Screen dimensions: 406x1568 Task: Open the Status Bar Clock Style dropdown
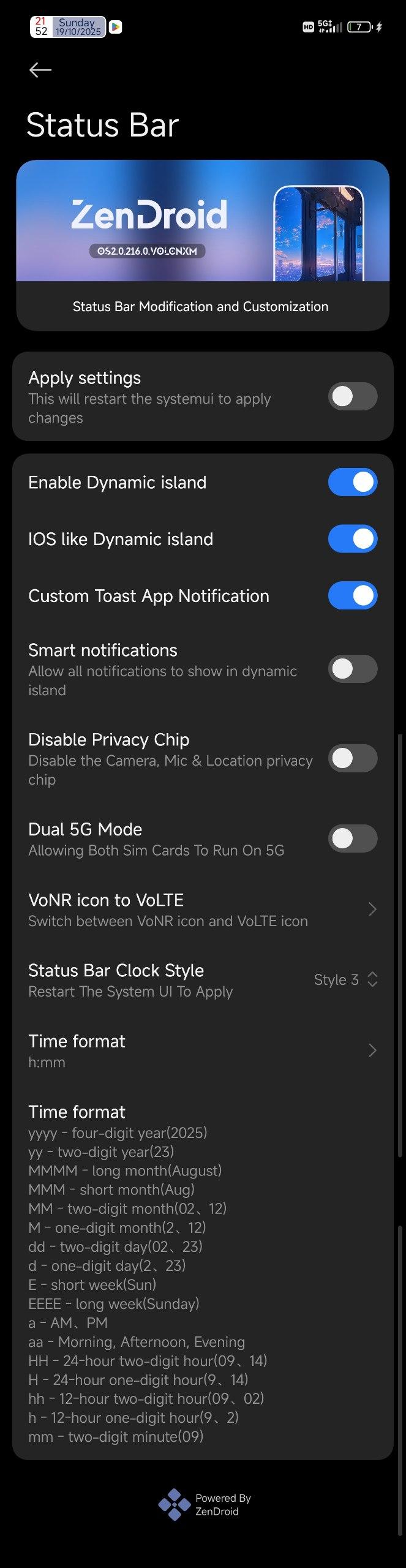[346, 980]
